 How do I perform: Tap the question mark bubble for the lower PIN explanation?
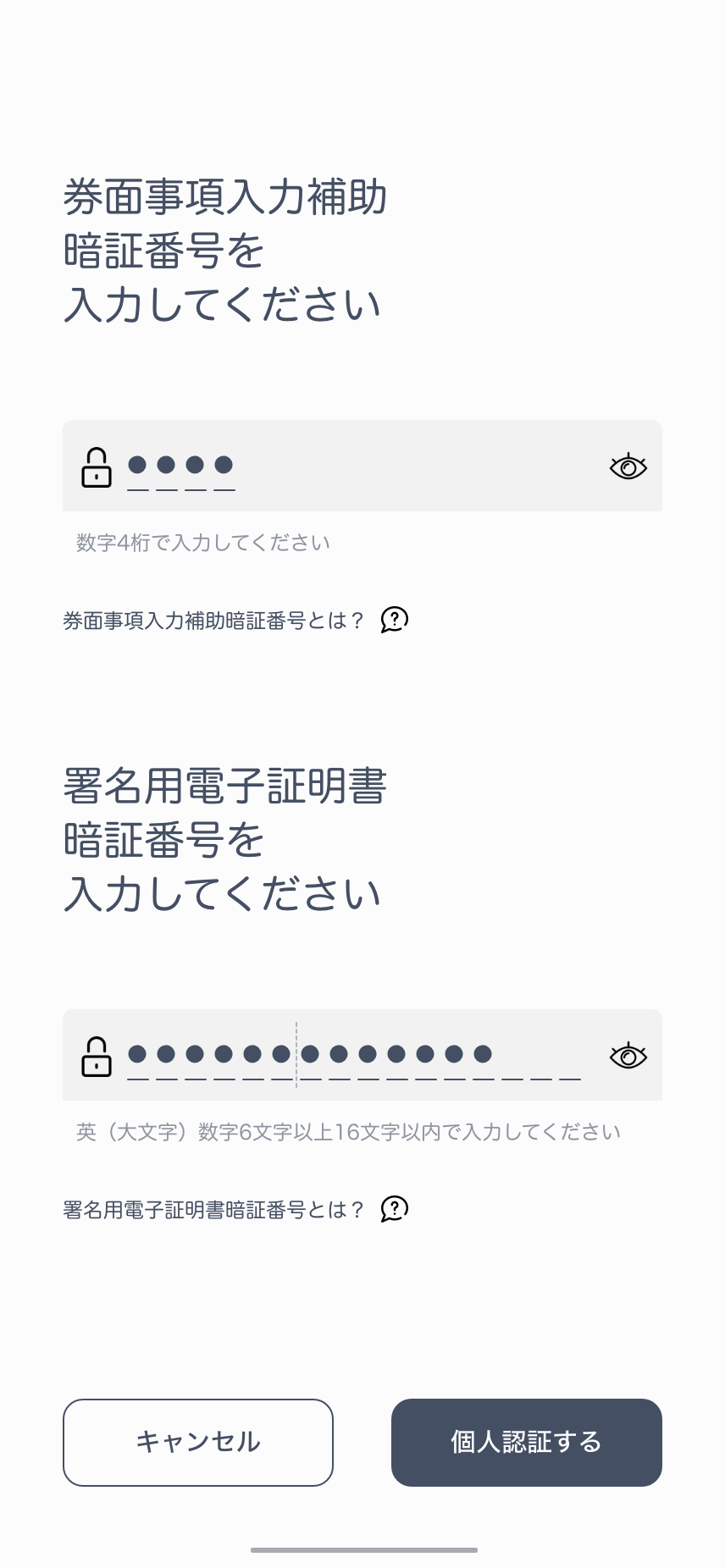(x=393, y=1209)
